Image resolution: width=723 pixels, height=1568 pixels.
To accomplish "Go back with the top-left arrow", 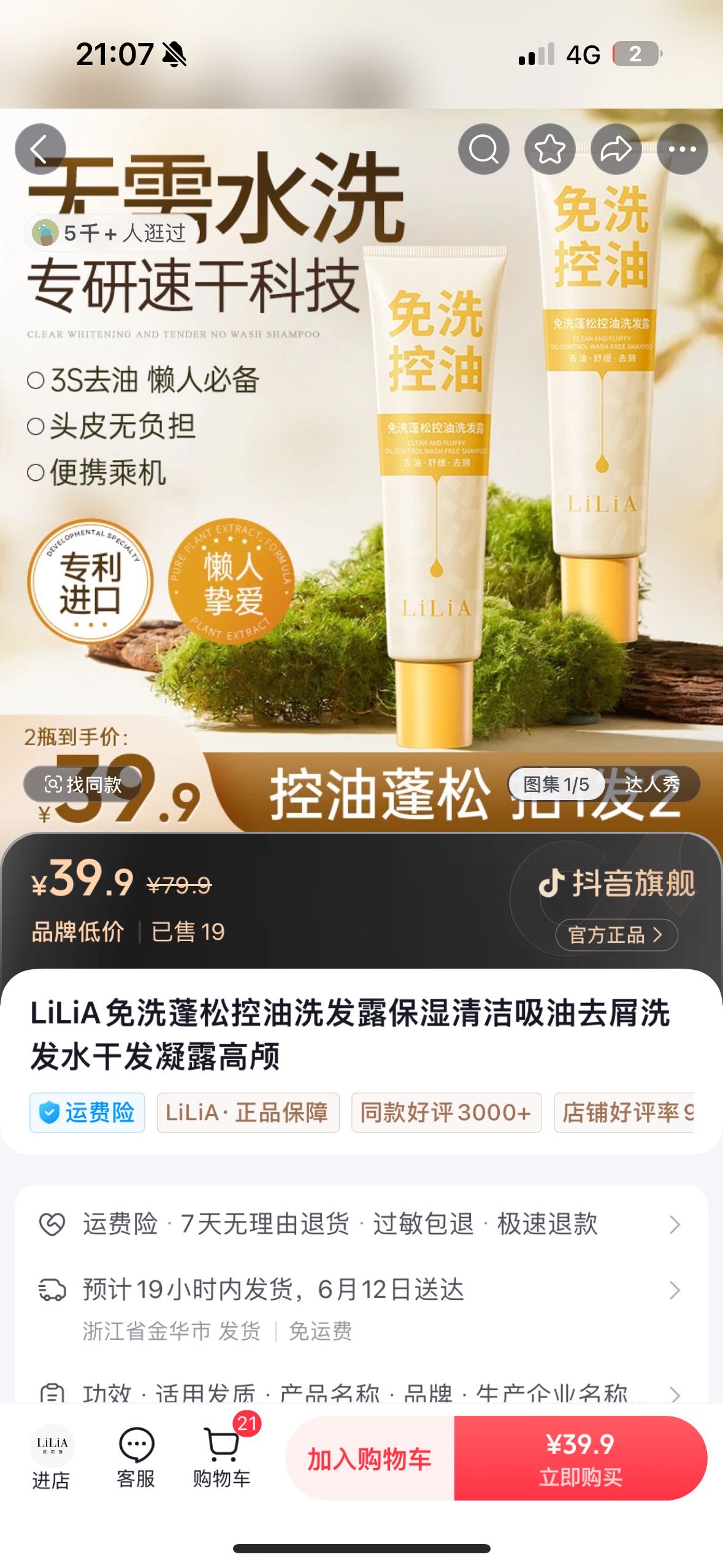I will coord(40,149).
